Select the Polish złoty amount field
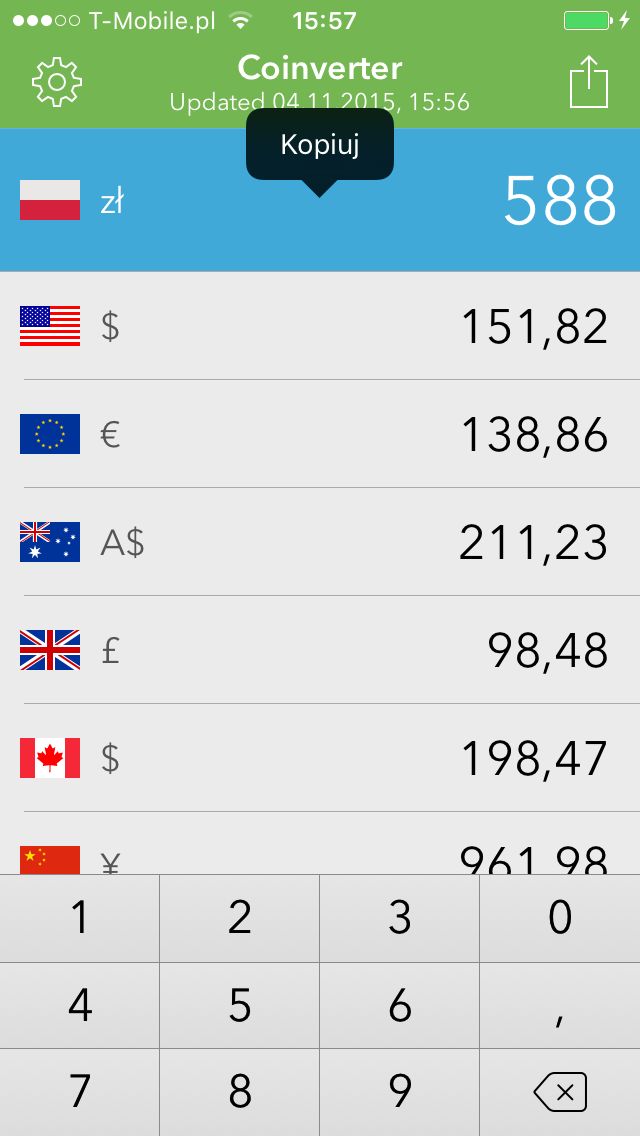 [320, 200]
